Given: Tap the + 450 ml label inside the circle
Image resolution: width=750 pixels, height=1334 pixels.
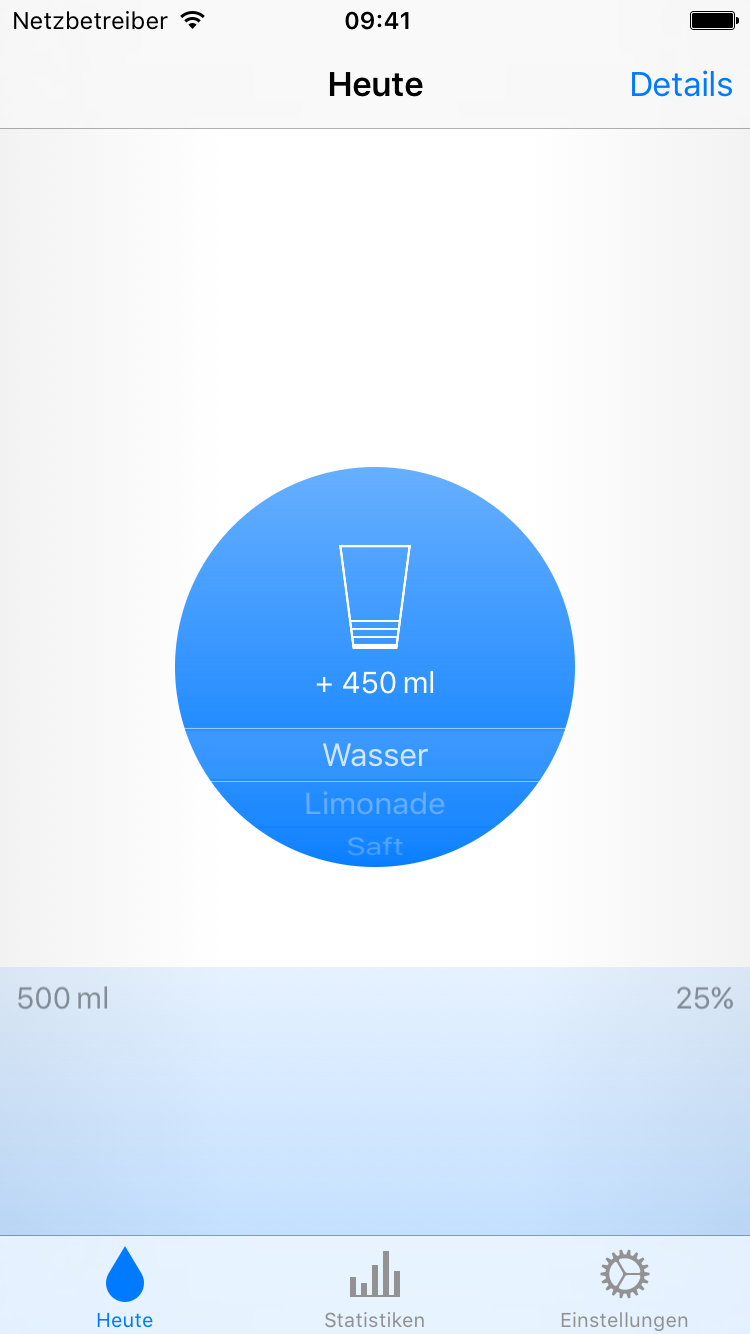Looking at the screenshot, I should (x=375, y=683).
